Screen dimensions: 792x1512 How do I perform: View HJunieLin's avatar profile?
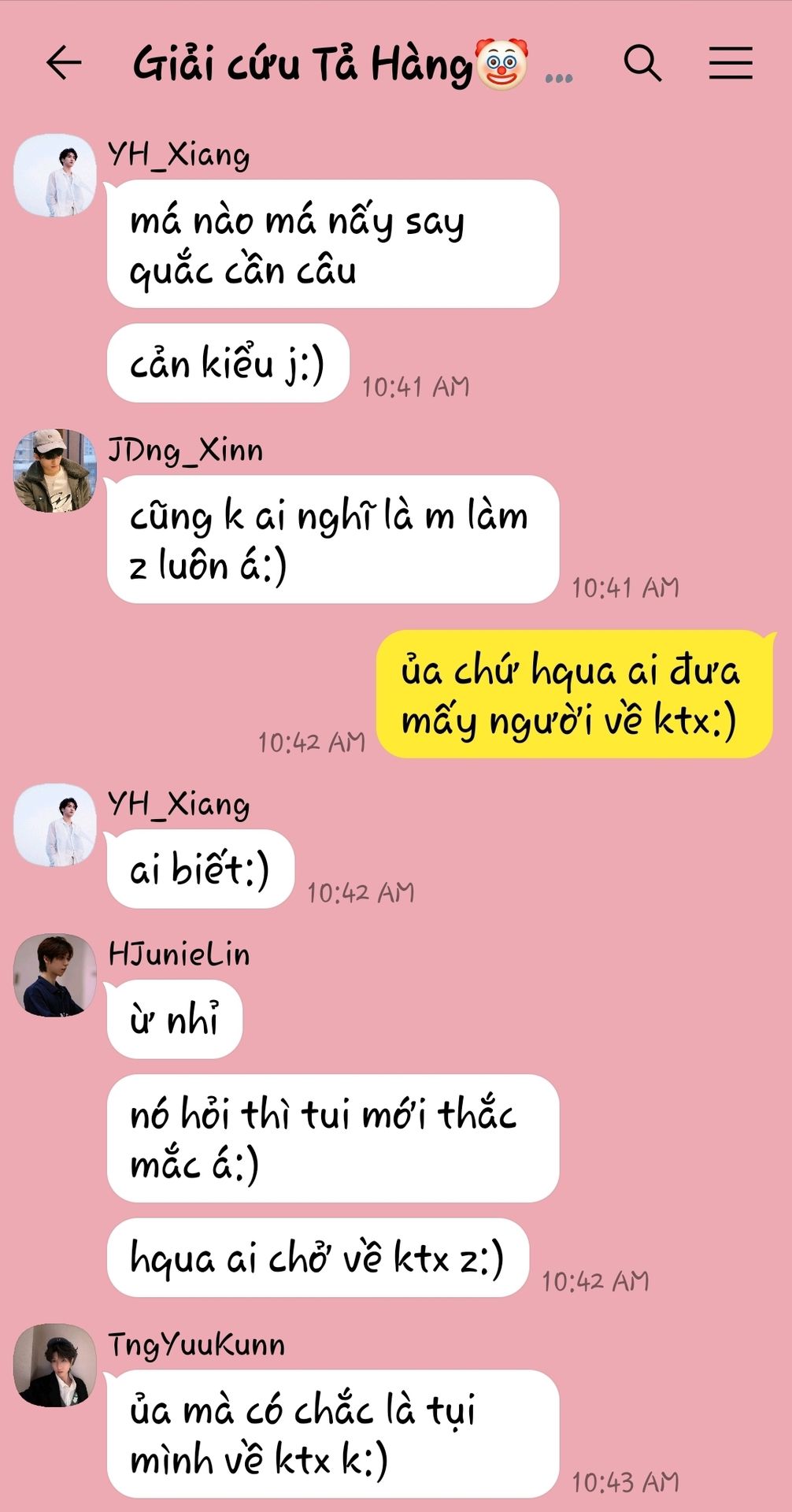click(55, 975)
